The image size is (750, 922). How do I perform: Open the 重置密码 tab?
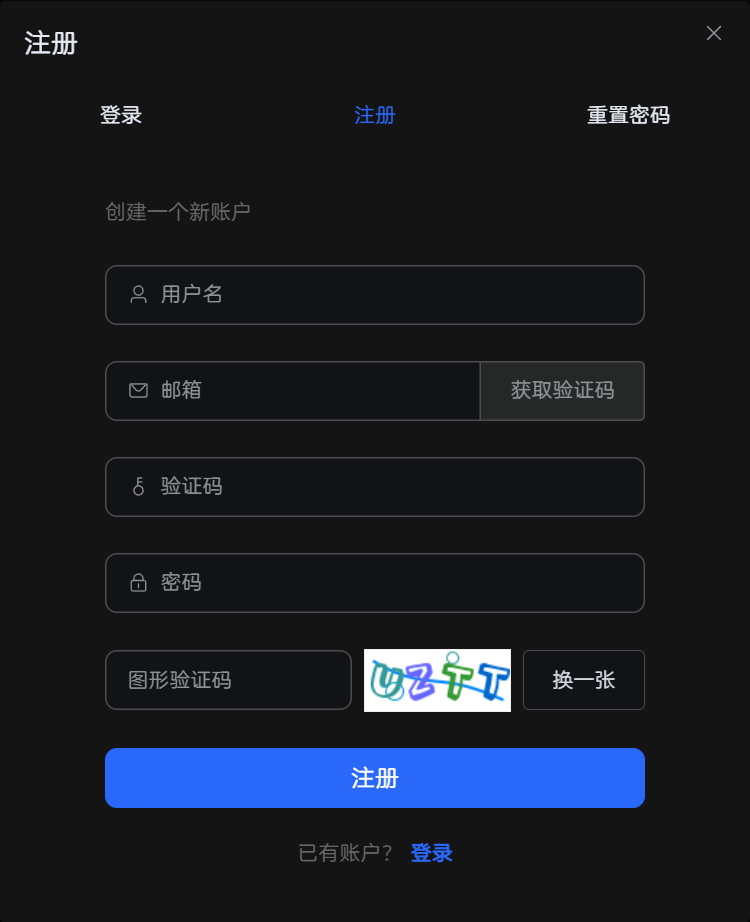(628, 115)
